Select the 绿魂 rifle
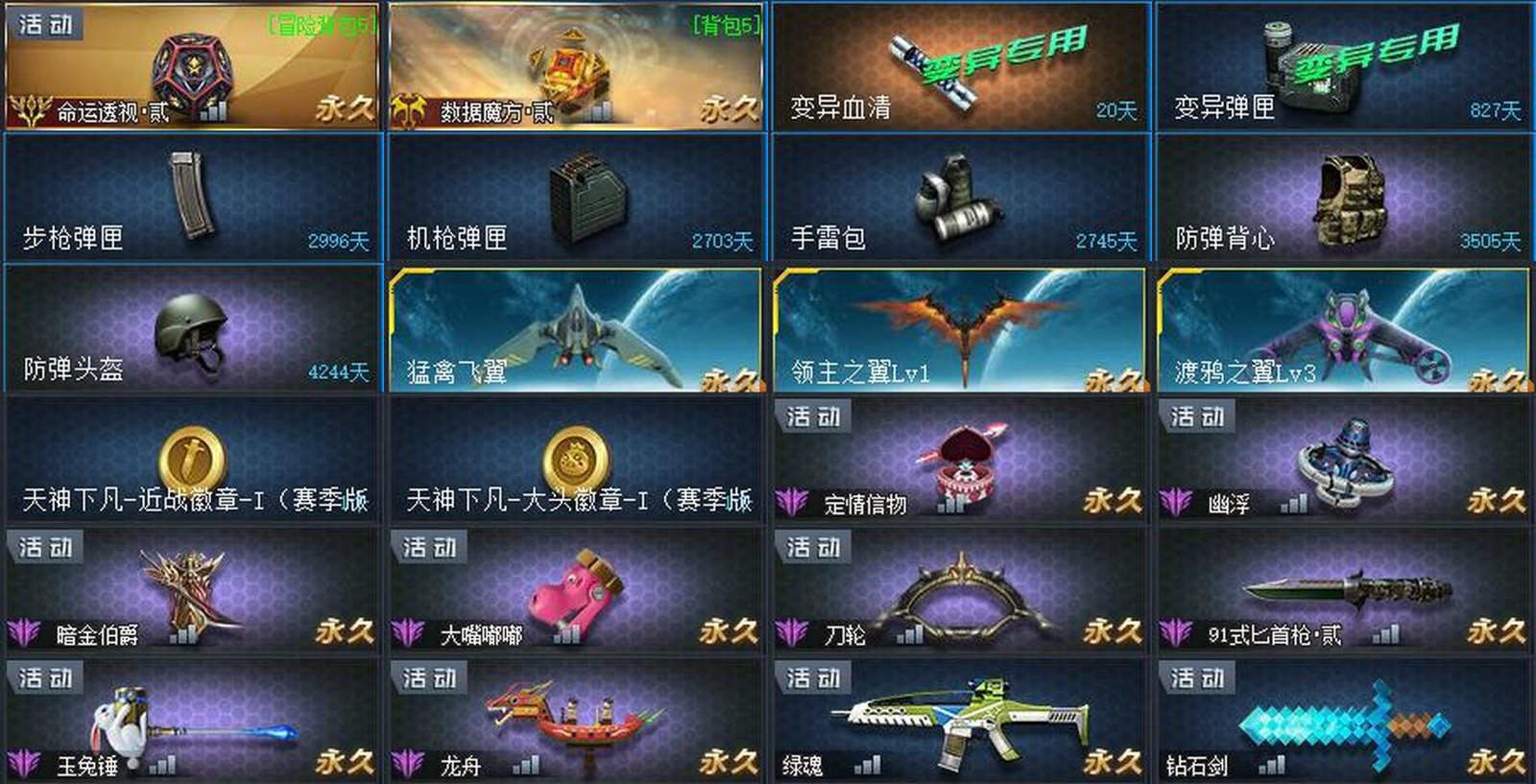Viewport: 1536px width, 784px height. 960,720
